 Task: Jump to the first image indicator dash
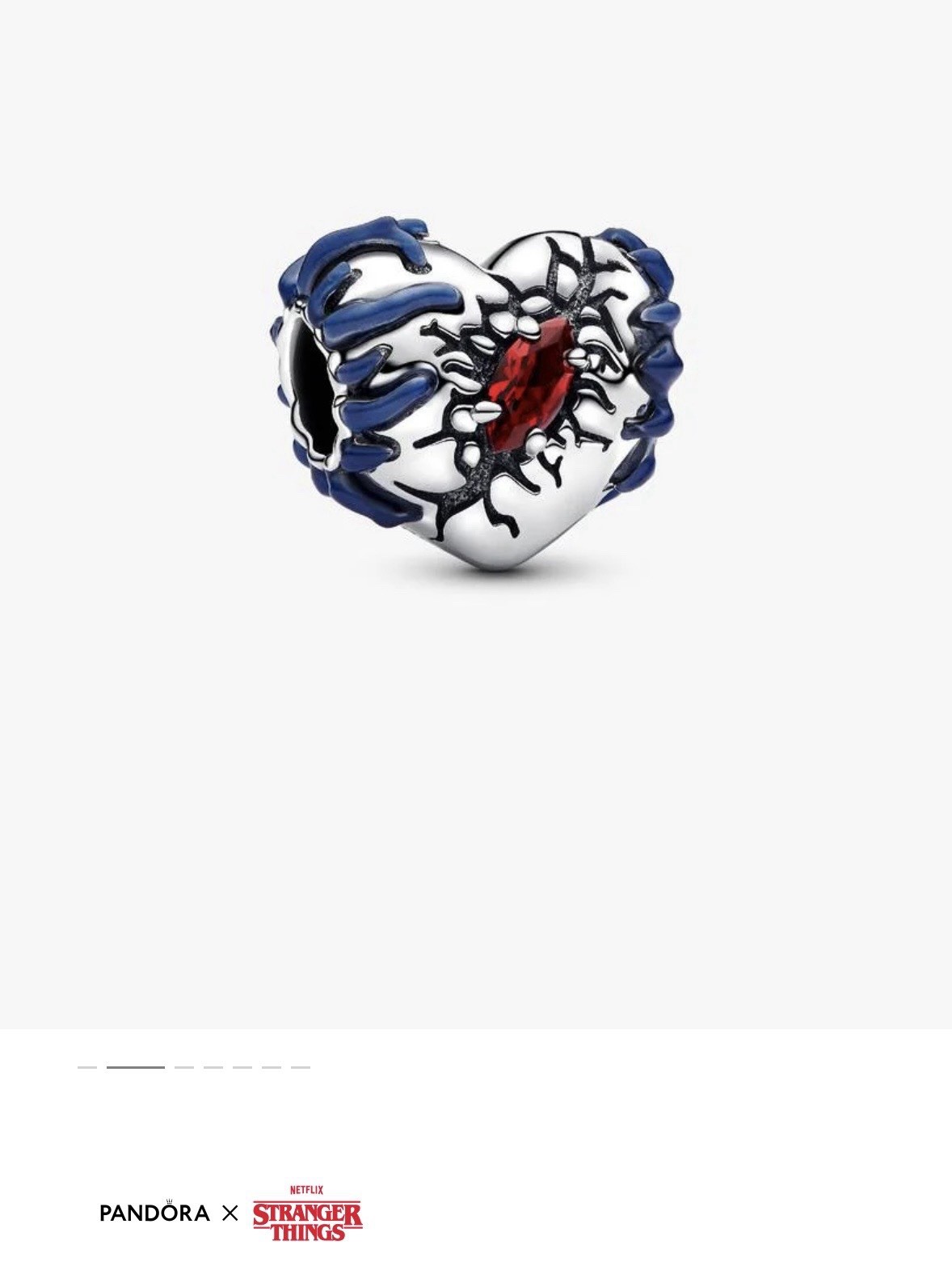87,1067
